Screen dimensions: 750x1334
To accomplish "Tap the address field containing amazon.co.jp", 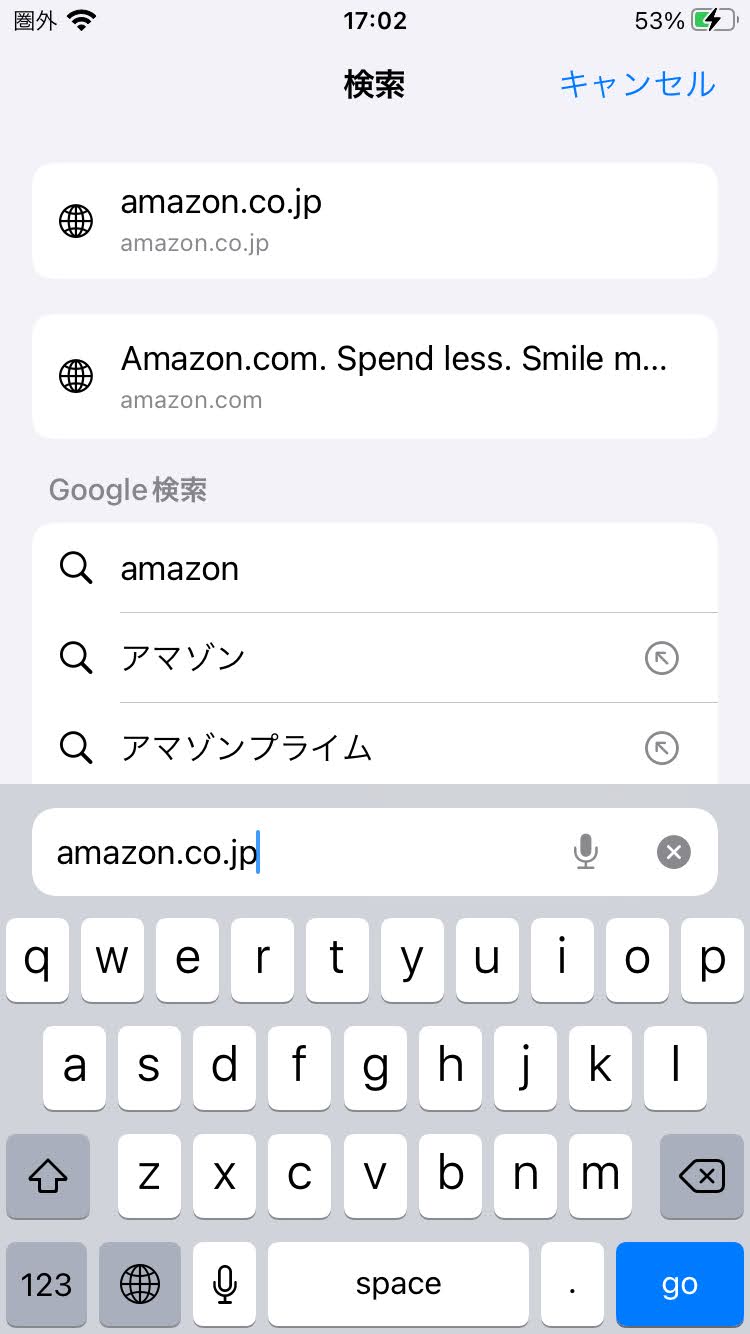I will (300, 853).
